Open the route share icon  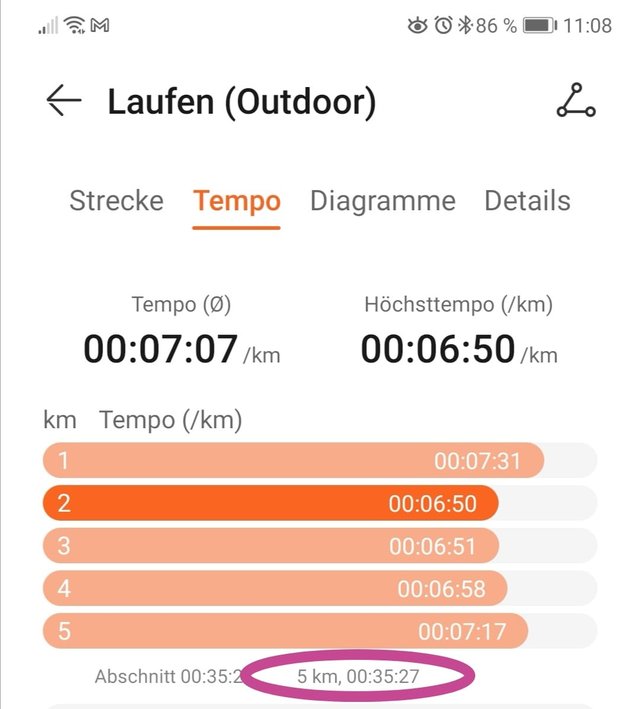[575, 102]
